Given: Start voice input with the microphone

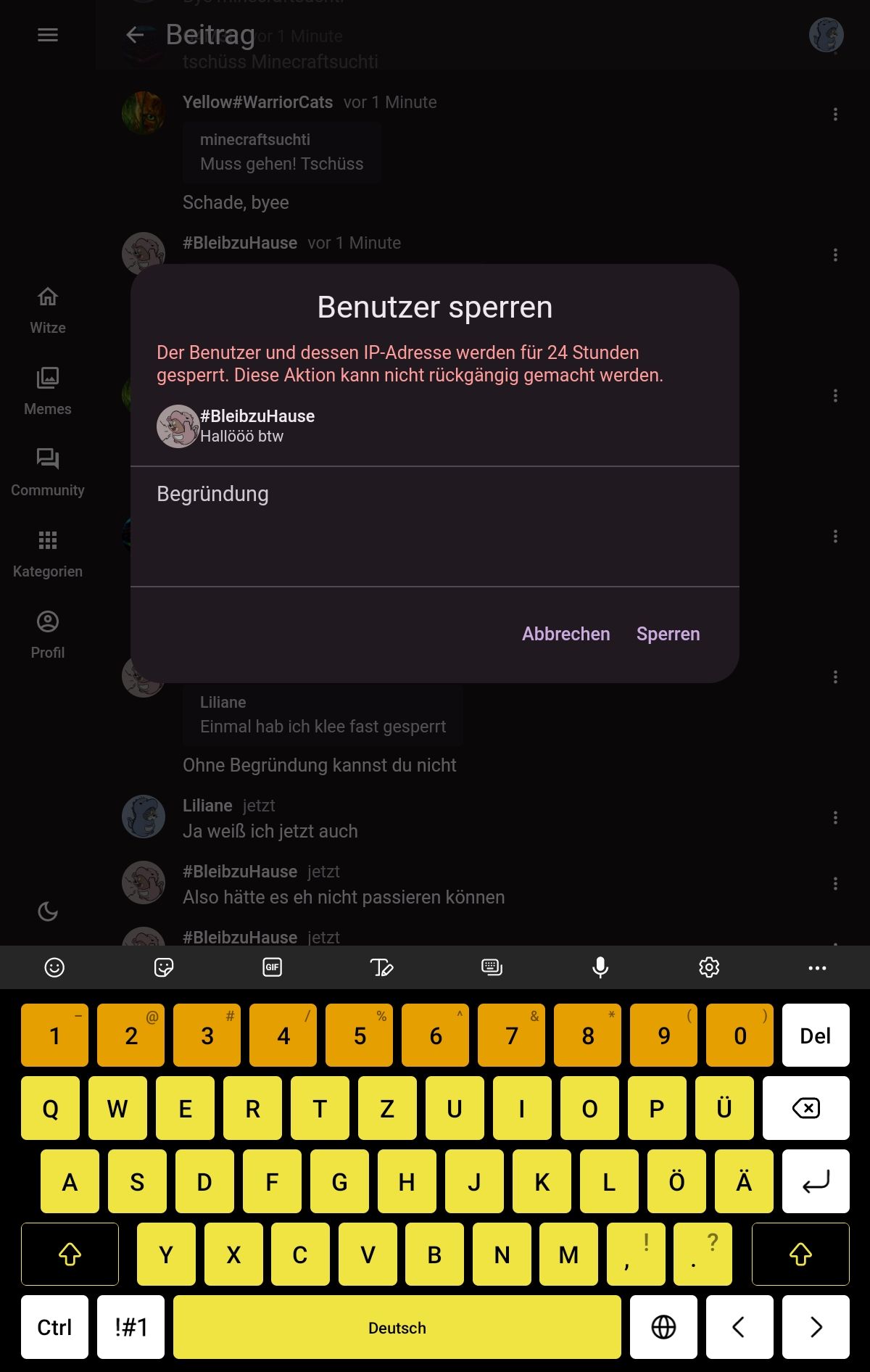Looking at the screenshot, I should point(600,967).
